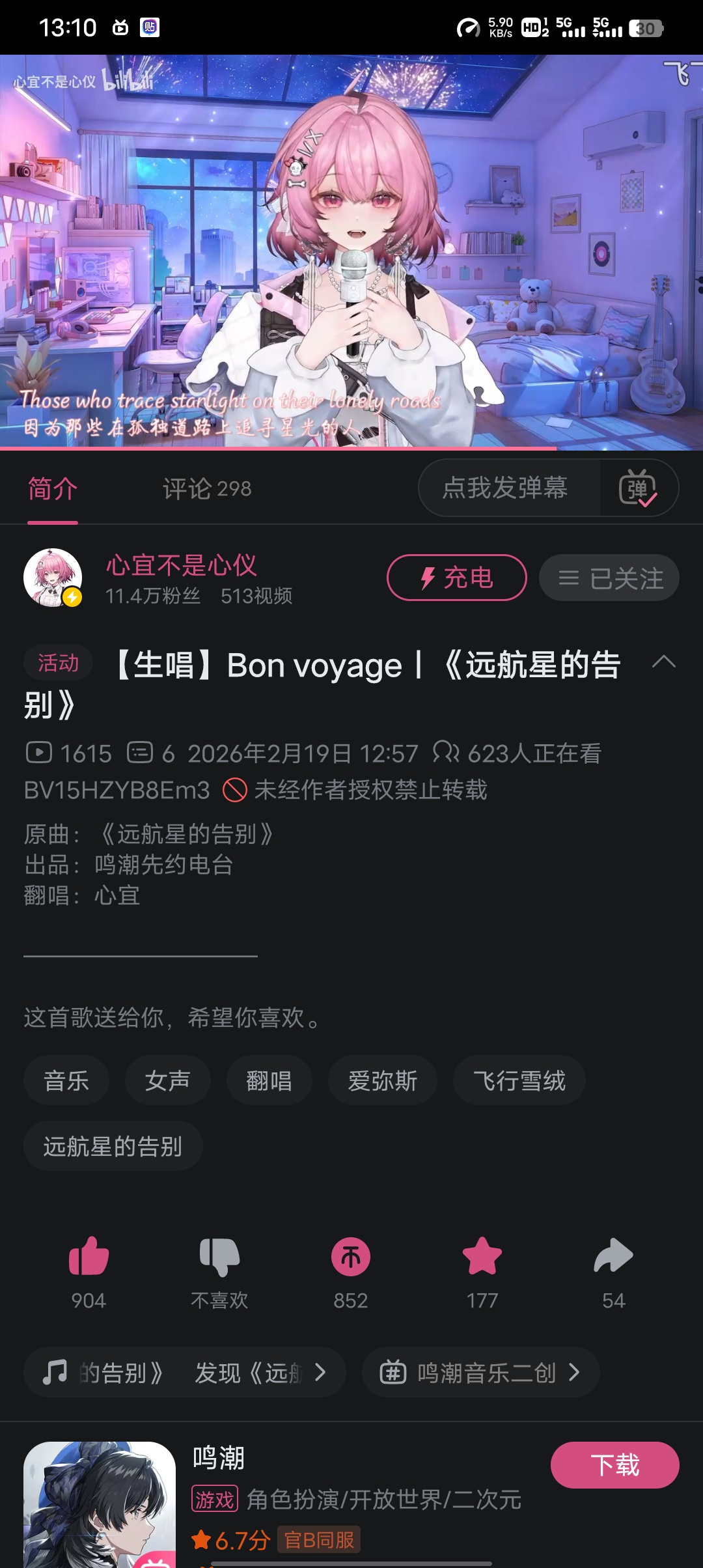This screenshot has width=703, height=1568.
Task: Open the 女声 tag
Action: point(168,1080)
